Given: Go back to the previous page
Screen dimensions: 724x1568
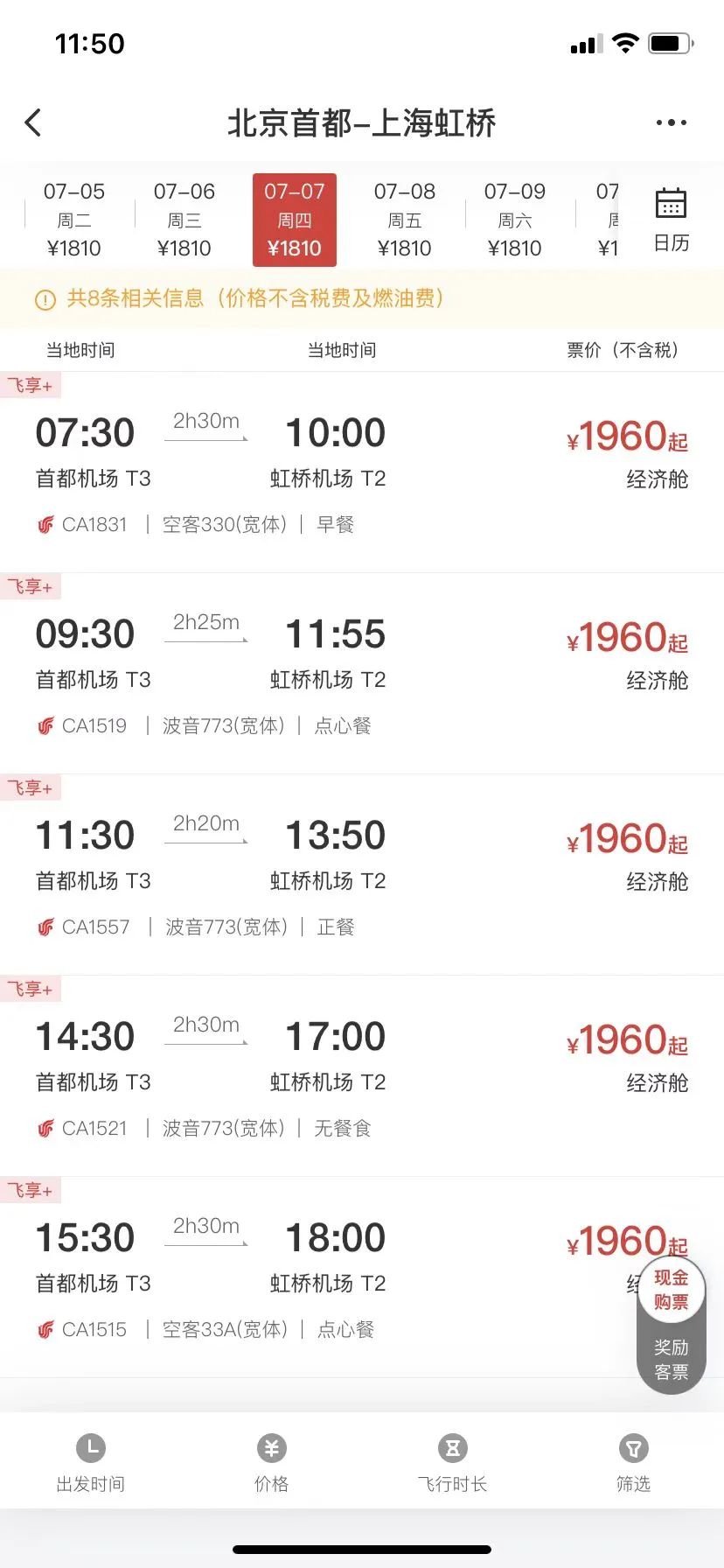Looking at the screenshot, I should pyautogui.click(x=33, y=122).
